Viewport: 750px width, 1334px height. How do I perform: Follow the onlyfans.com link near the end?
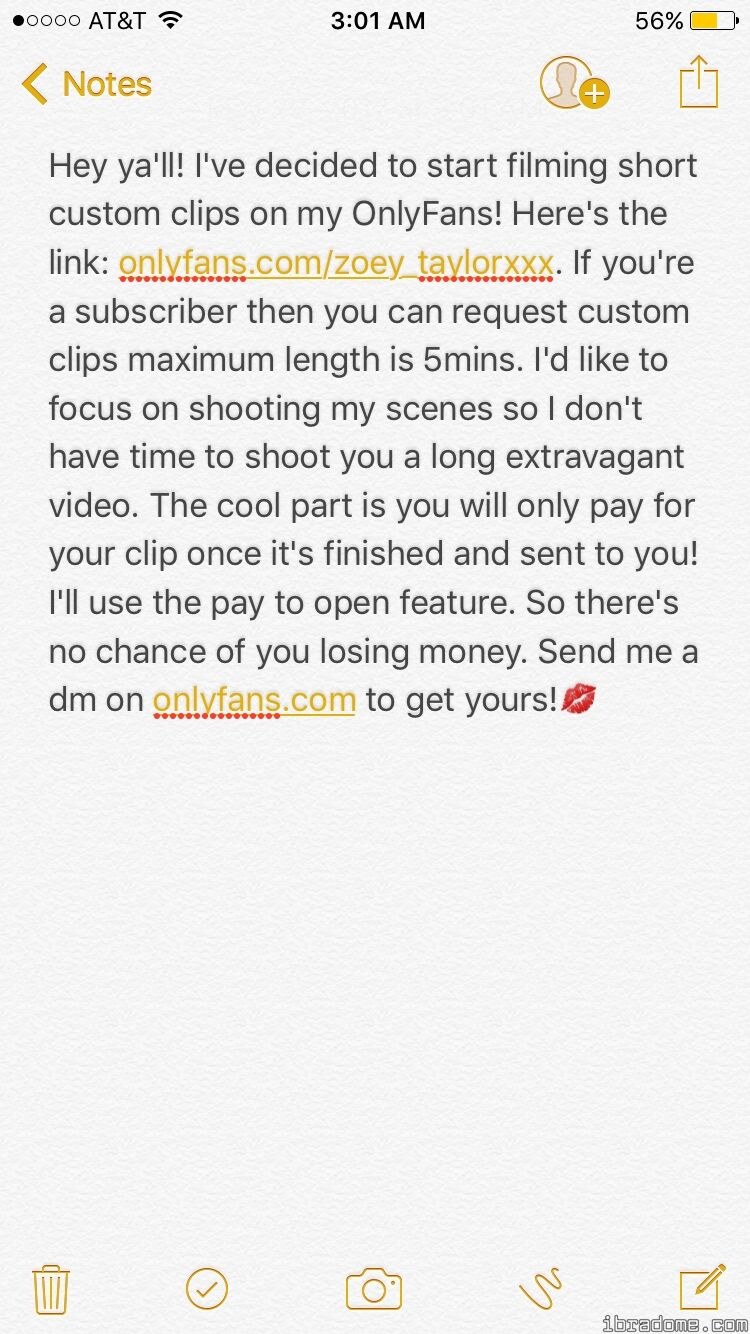click(x=254, y=700)
